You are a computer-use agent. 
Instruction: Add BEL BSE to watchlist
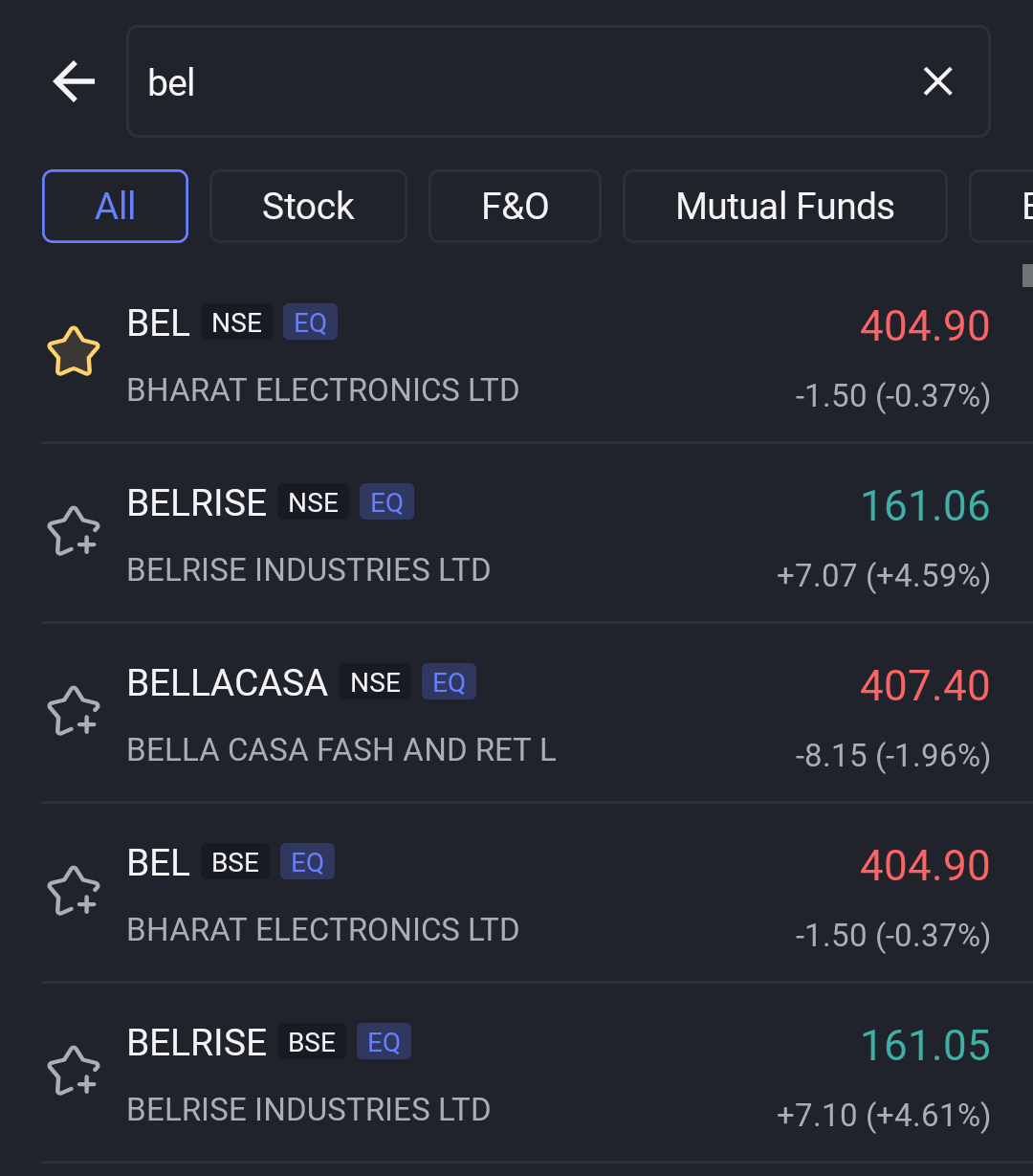(x=74, y=892)
